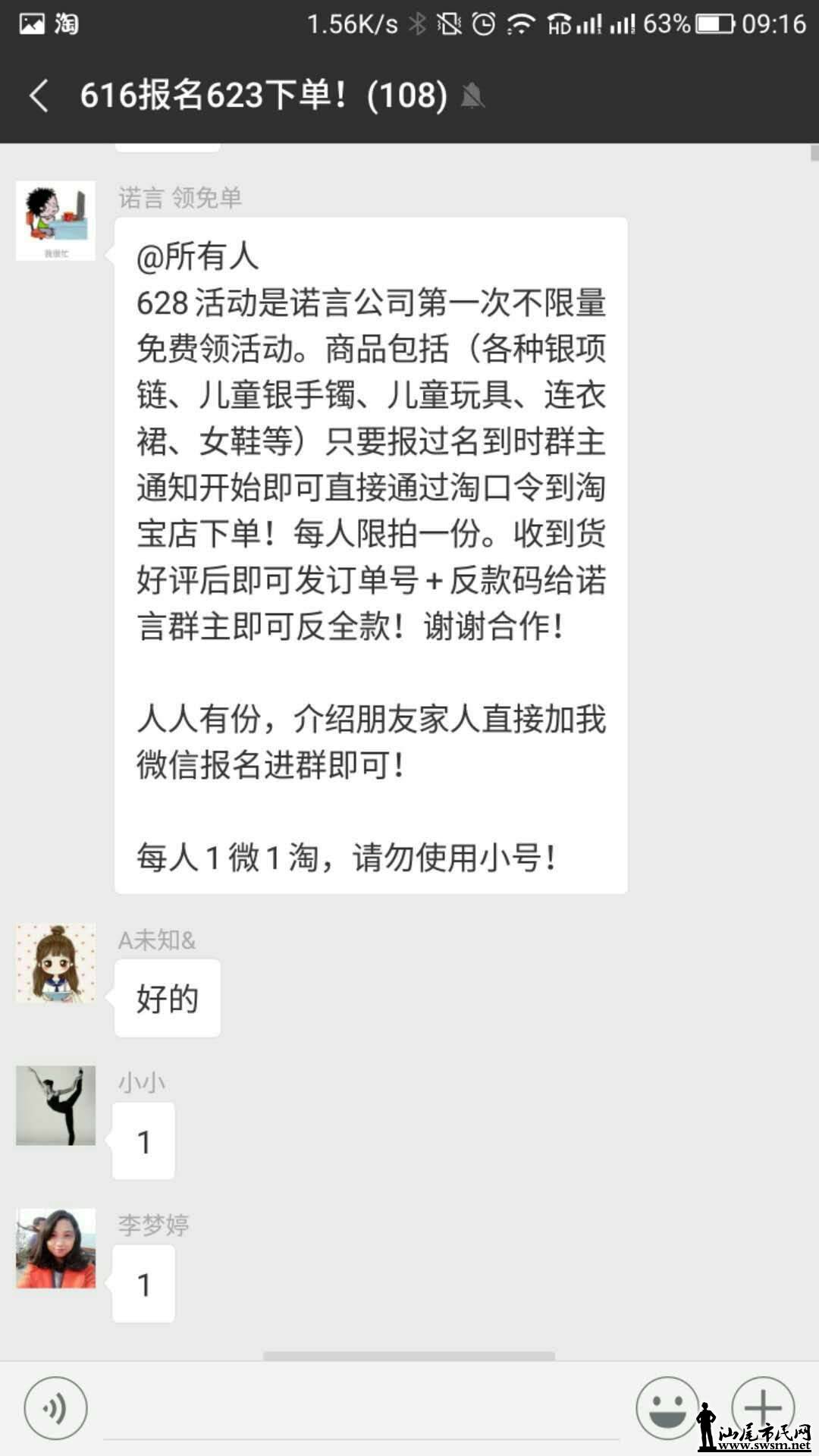View 小小's profile avatar
This screenshot has width=819, height=1456.
click(x=55, y=1105)
